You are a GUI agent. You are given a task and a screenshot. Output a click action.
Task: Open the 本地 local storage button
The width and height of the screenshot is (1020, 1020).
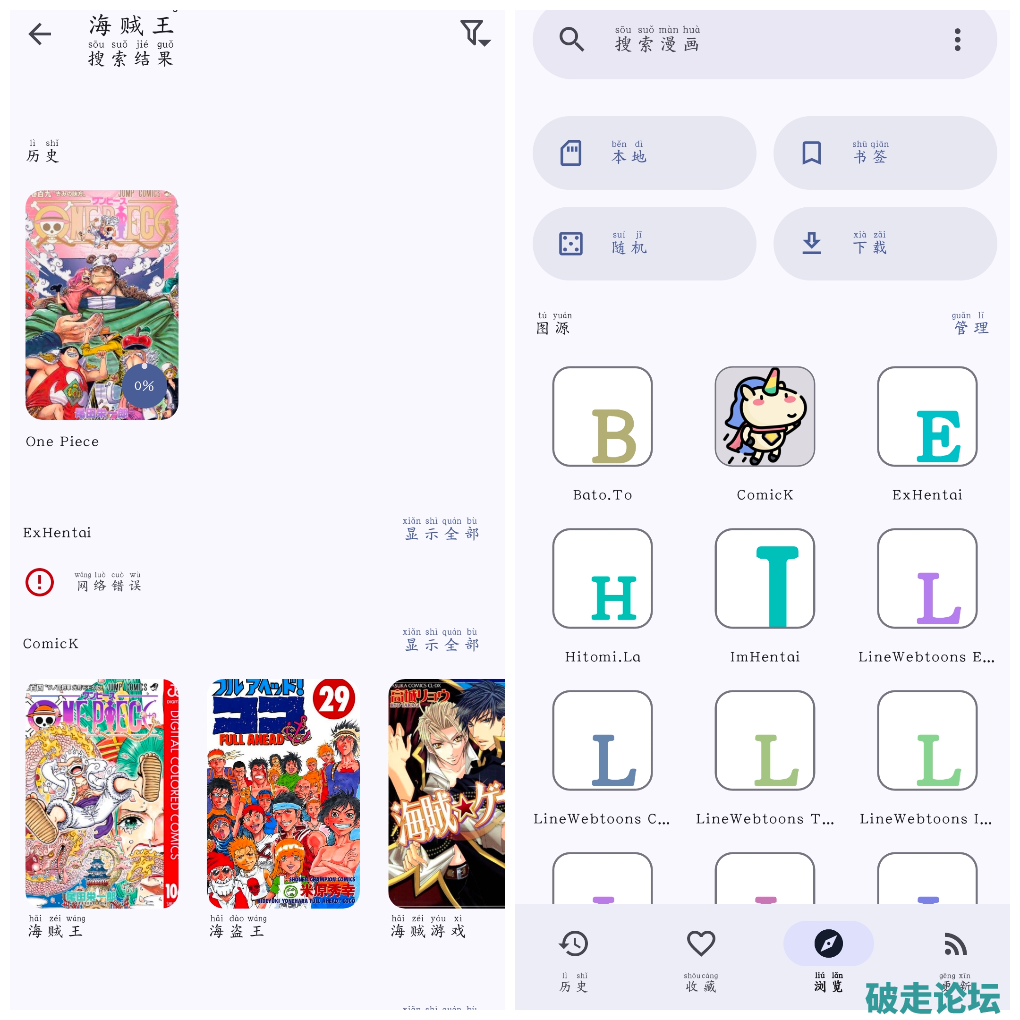pyautogui.click(x=644, y=153)
